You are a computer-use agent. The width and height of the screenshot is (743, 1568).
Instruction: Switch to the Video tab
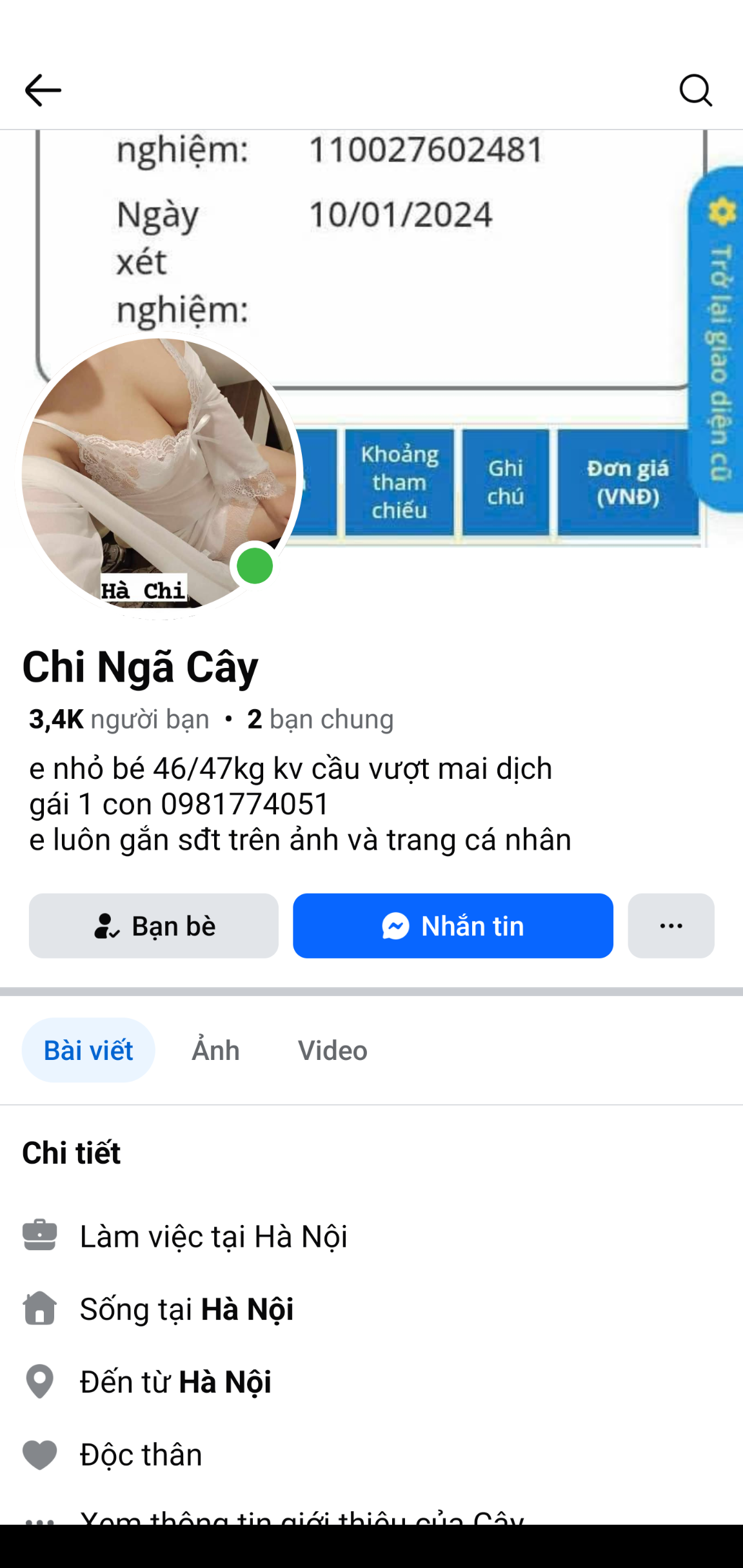coord(332,1050)
